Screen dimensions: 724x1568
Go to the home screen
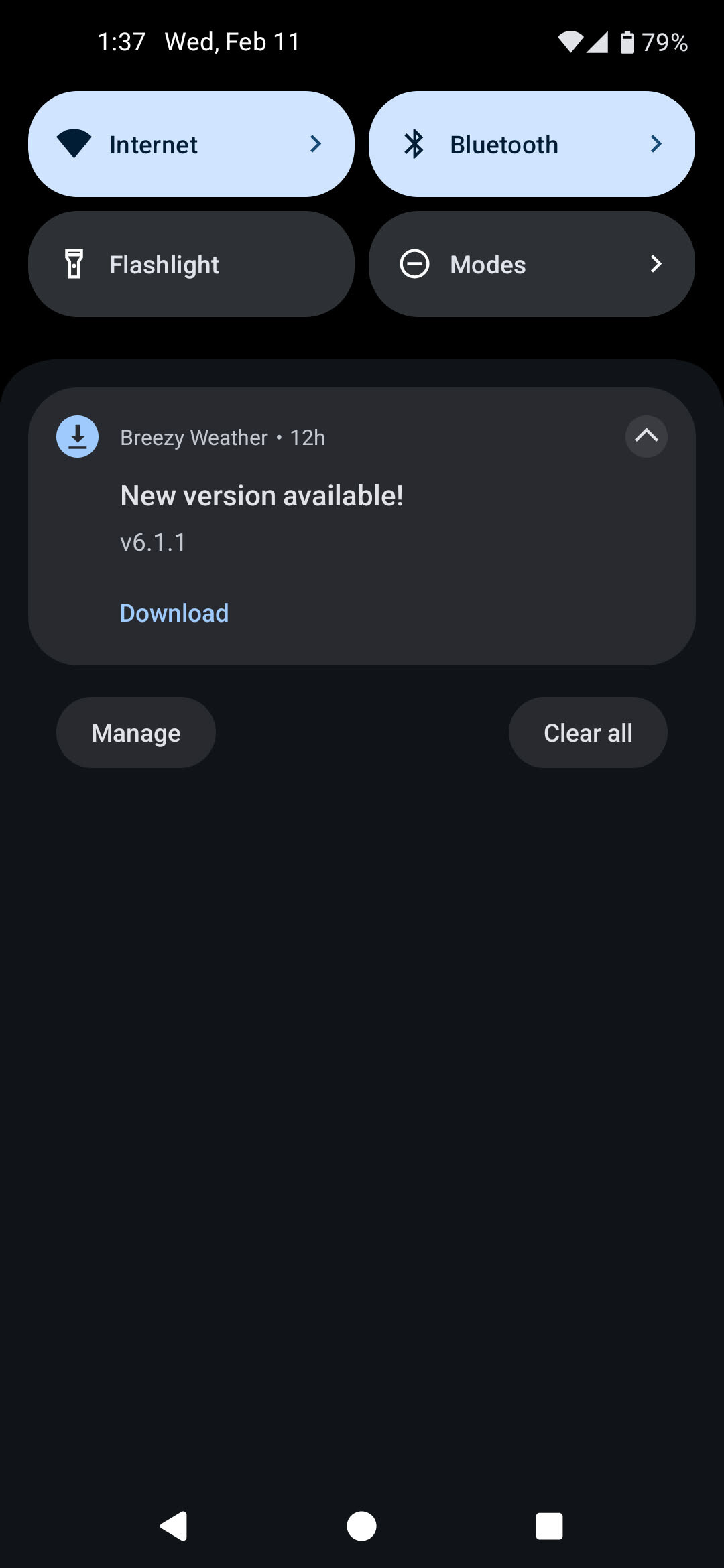[x=361, y=1526]
